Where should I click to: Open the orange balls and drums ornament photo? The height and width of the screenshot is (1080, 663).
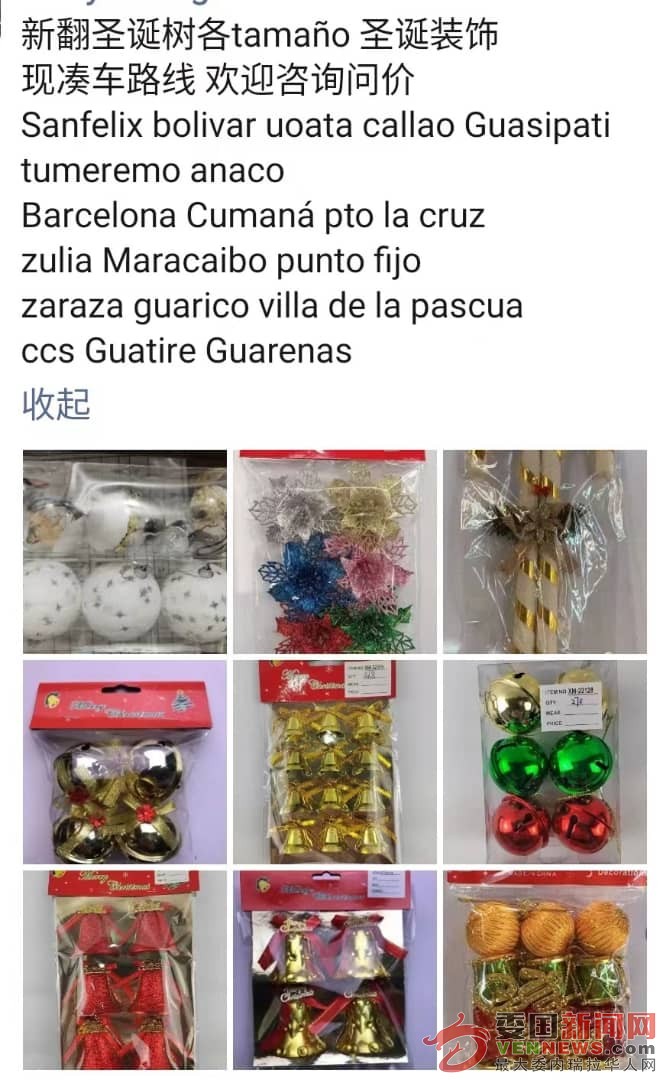(545, 960)
